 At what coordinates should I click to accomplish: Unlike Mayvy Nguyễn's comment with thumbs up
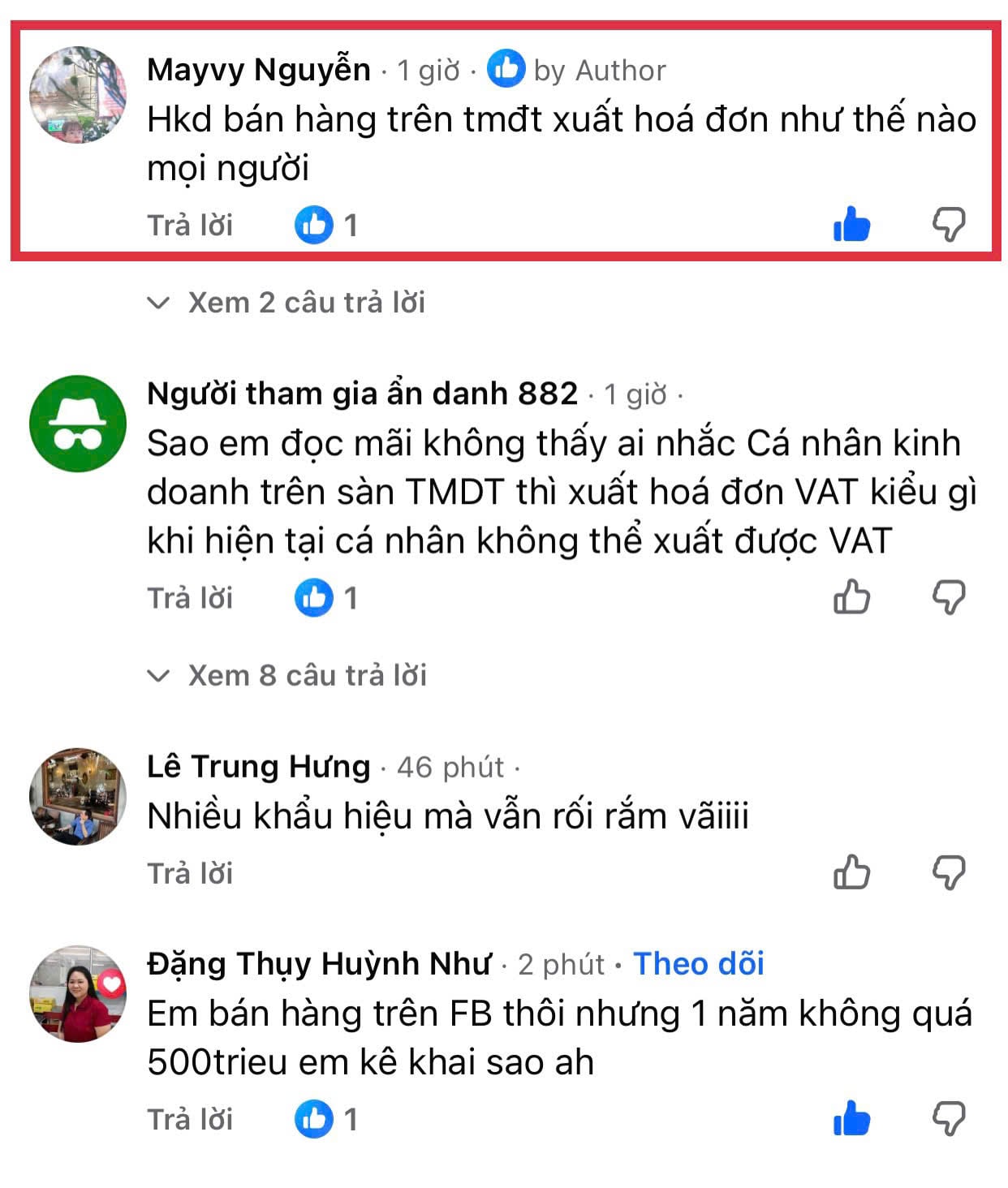pyautogui.click(x=851, y=224)
